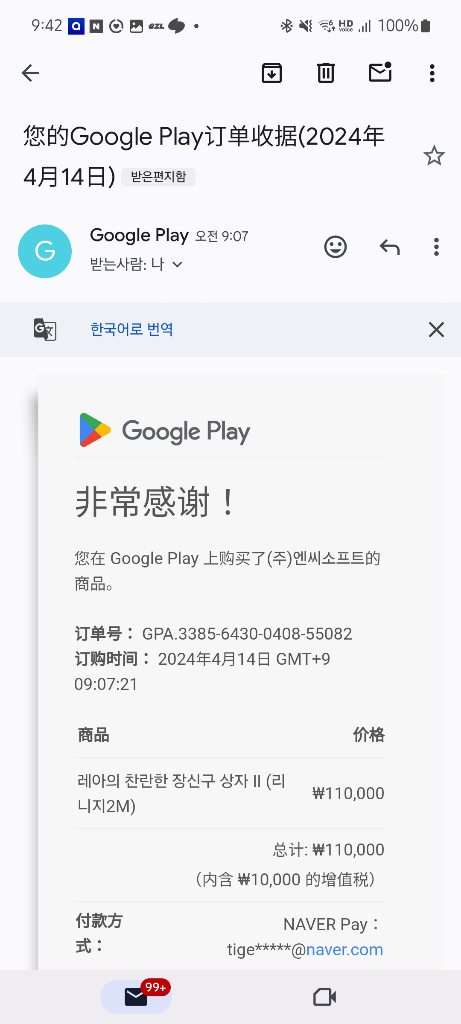Viewport: 461px width, 1024px height.
Task: Open the top app bar overflow menu
Action: pyautogui.click(x=432, y=73)
